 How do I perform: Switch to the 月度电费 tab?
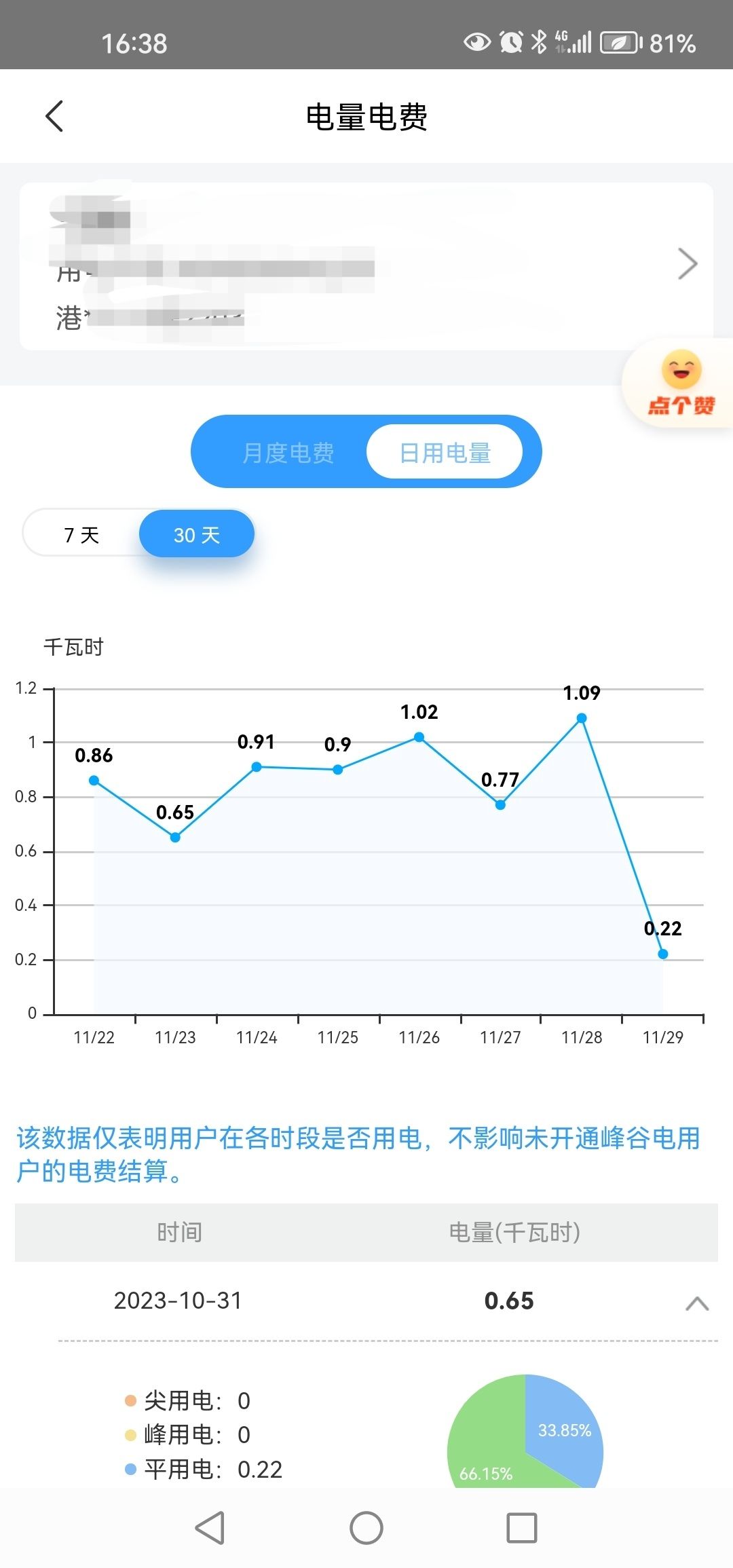[288, 452]
